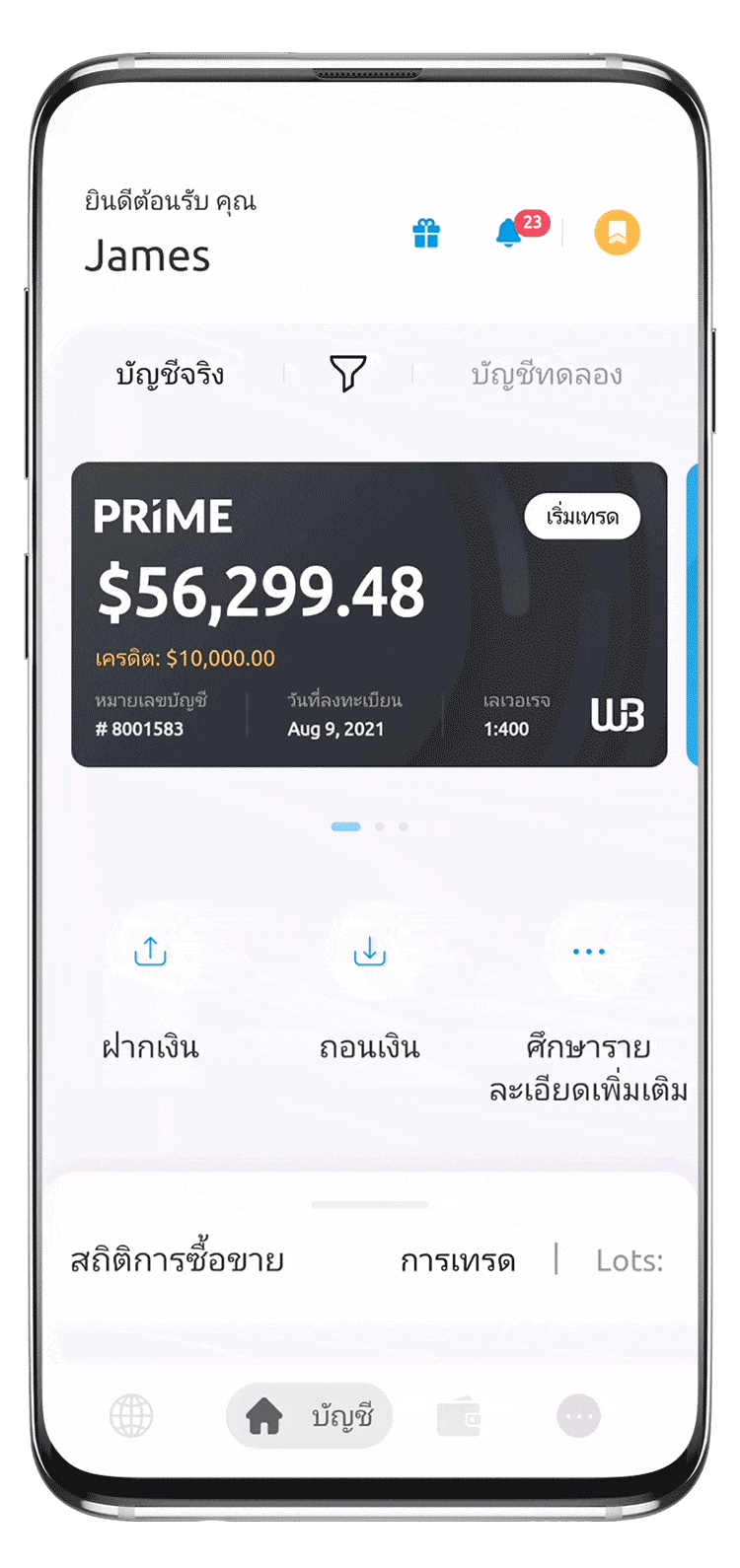Screen dimensions: 740x1568
Task: Tap the บัญชี home tab
Action: (309, 1417)
